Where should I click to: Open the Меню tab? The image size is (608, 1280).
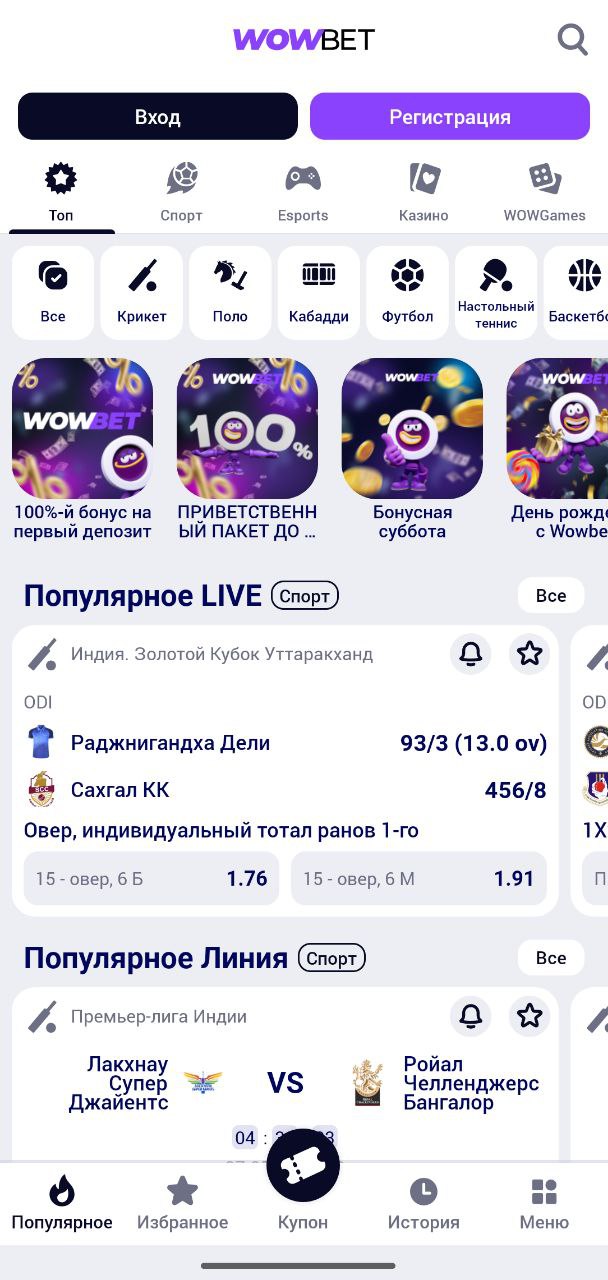(544, 1204)
